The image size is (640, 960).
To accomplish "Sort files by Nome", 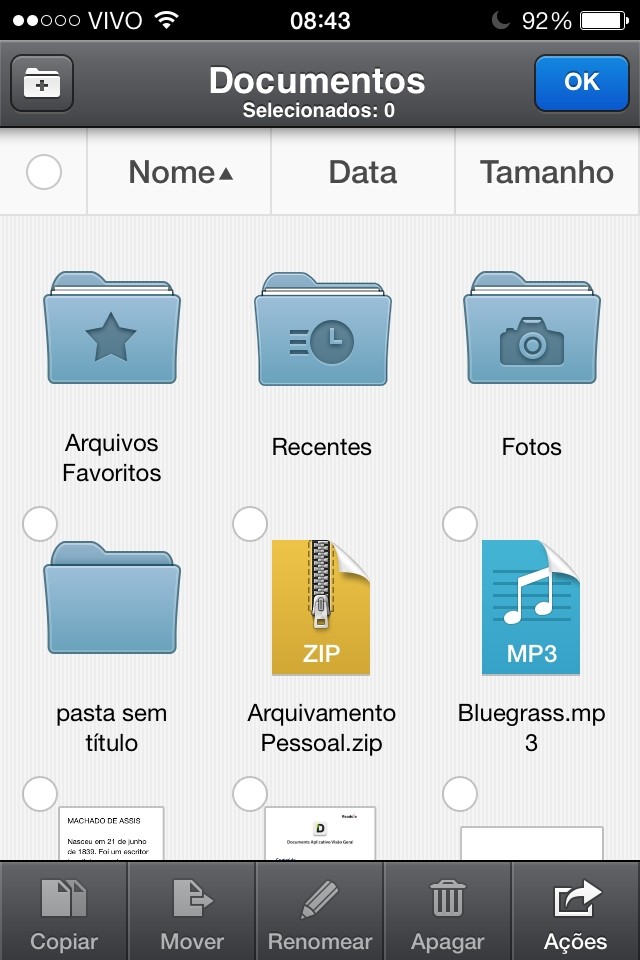I will 180,172.
